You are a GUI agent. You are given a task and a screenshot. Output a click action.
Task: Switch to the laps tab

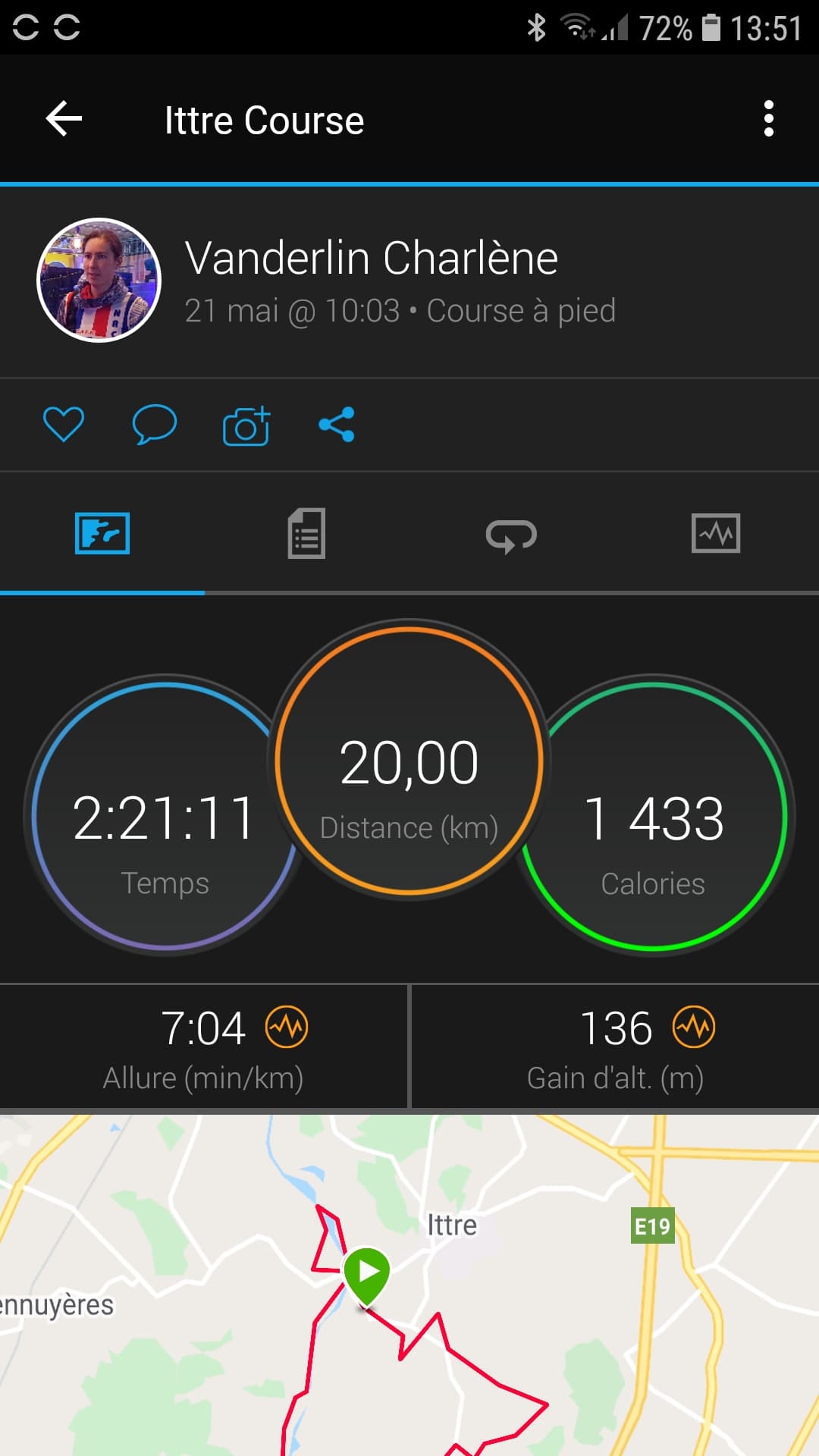(511, 535)
